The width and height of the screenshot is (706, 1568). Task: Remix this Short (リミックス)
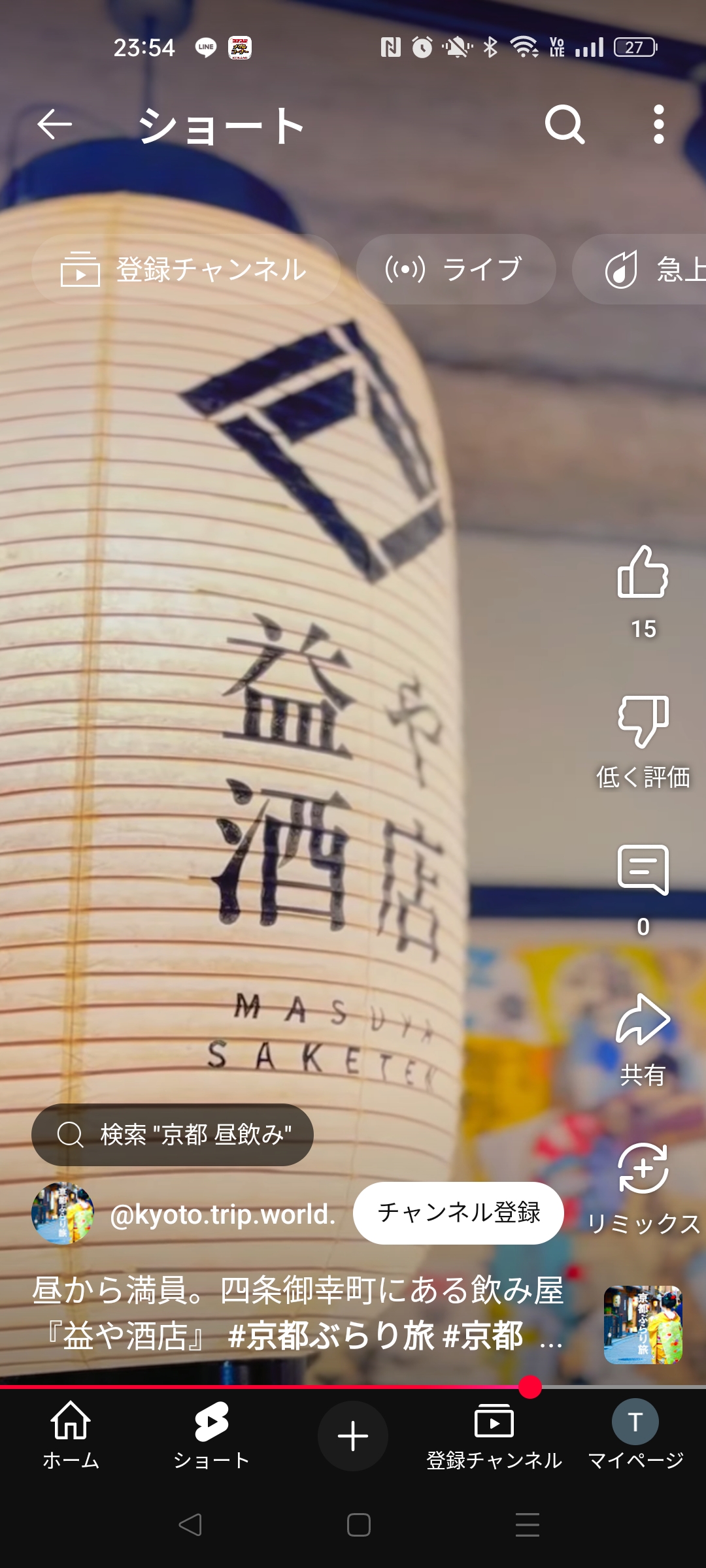(x=643, y=1169)
